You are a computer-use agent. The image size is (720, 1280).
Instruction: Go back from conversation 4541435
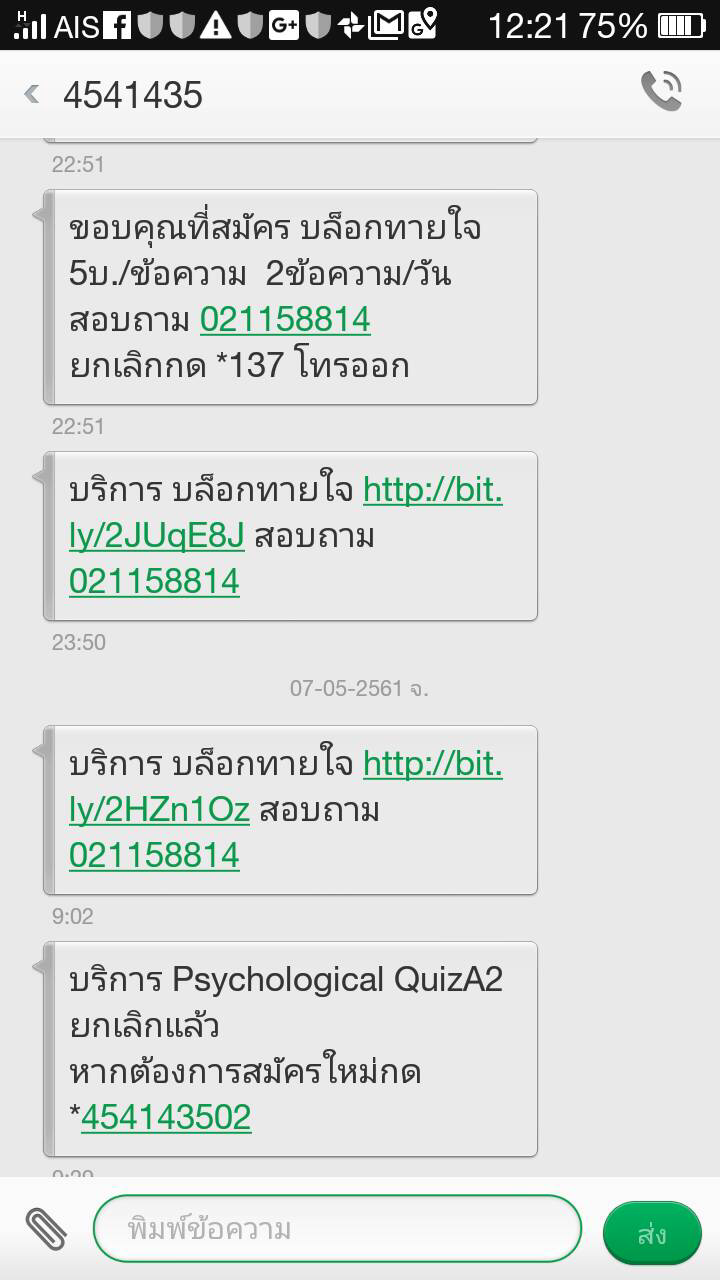click(32, 95)
